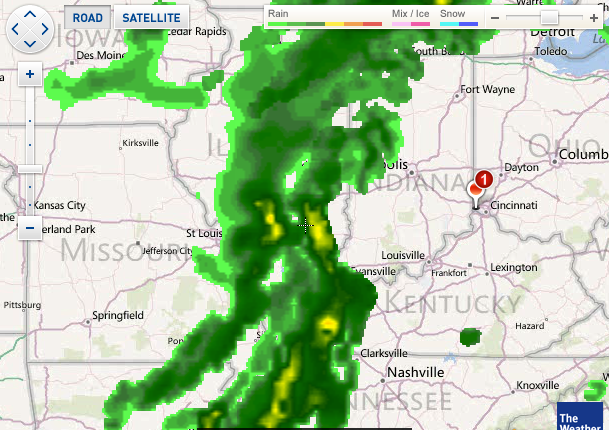
Task: Pan the map left with arrow
Action: coord(14,30)
